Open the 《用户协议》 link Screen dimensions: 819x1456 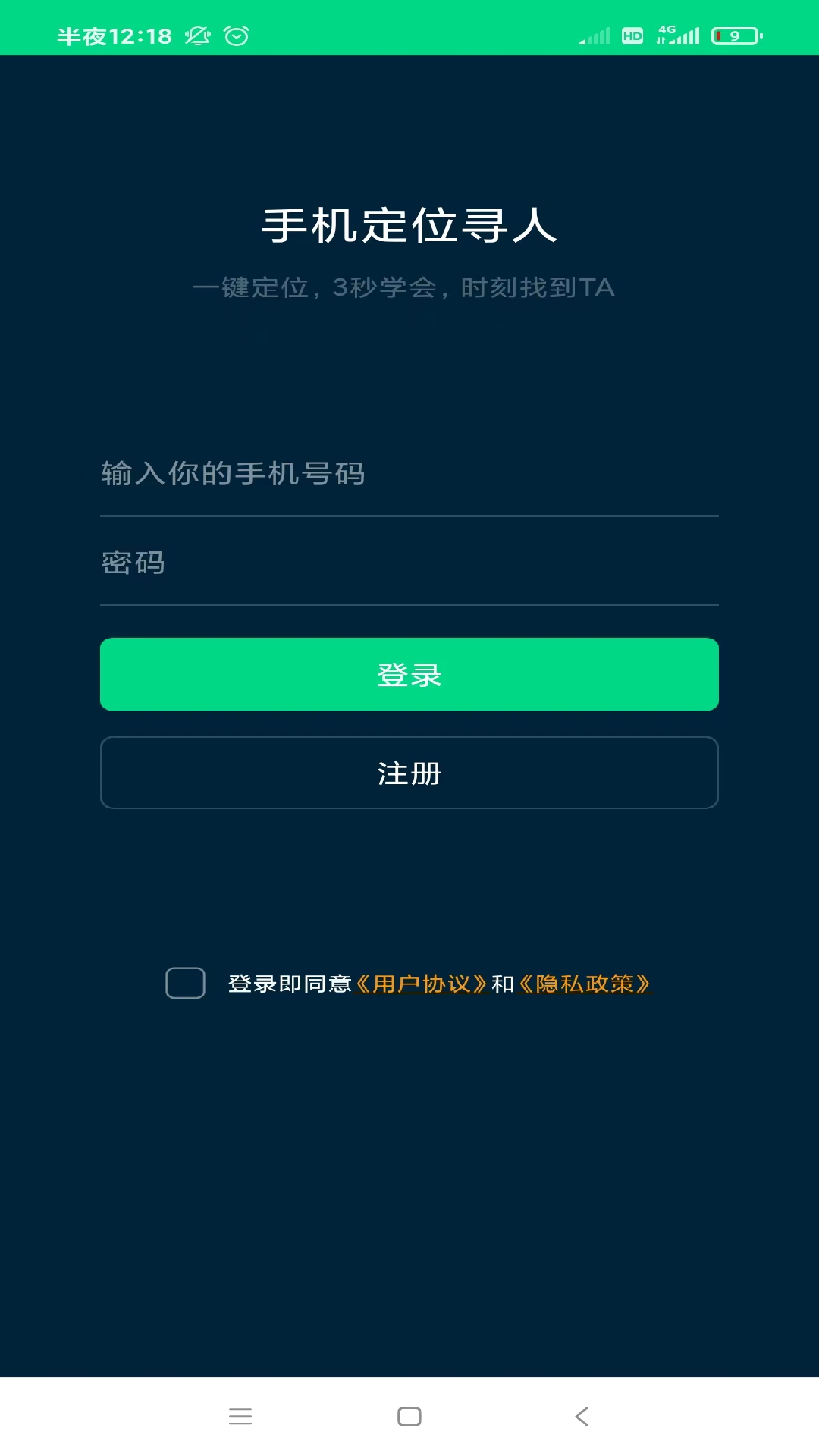[x=421, y=984]
